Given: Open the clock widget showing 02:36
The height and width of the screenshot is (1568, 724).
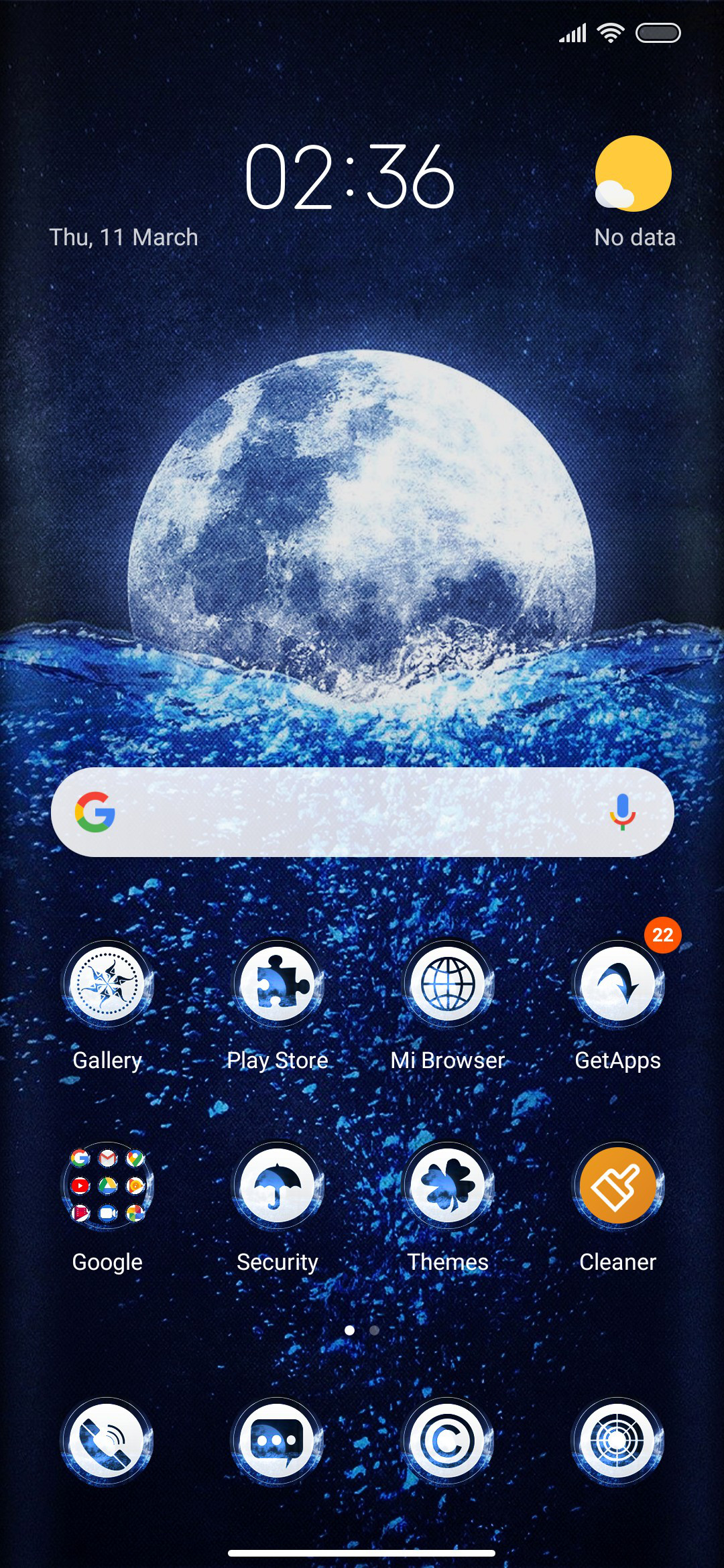Looking at the screenshot, I should point(350,178).
